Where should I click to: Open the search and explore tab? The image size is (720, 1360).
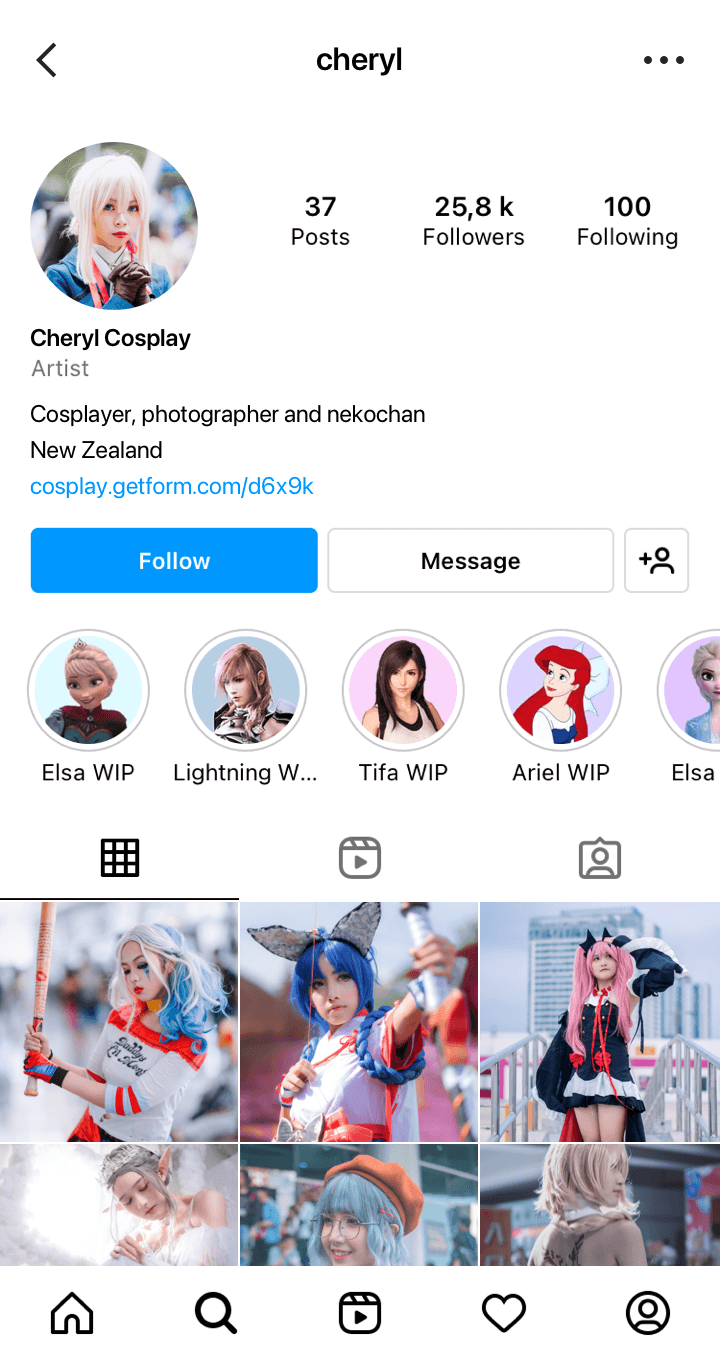[x=216, y=1313]
